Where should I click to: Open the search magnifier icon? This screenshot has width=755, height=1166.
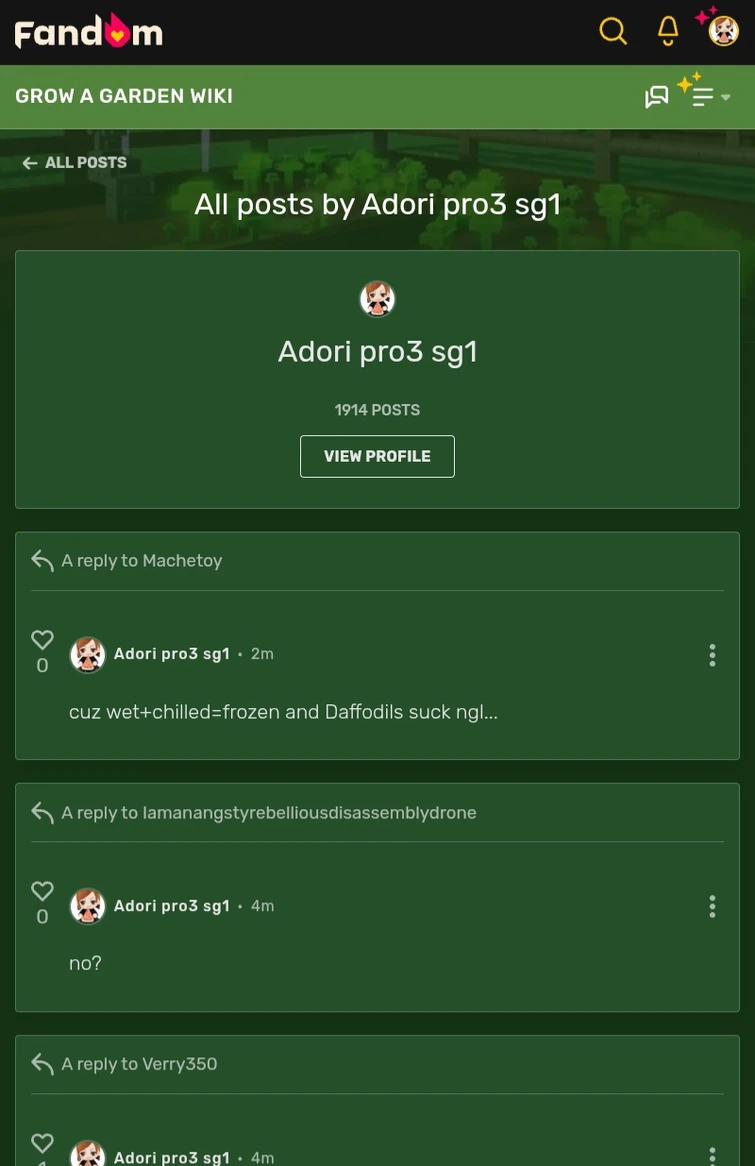click(613, 32)
